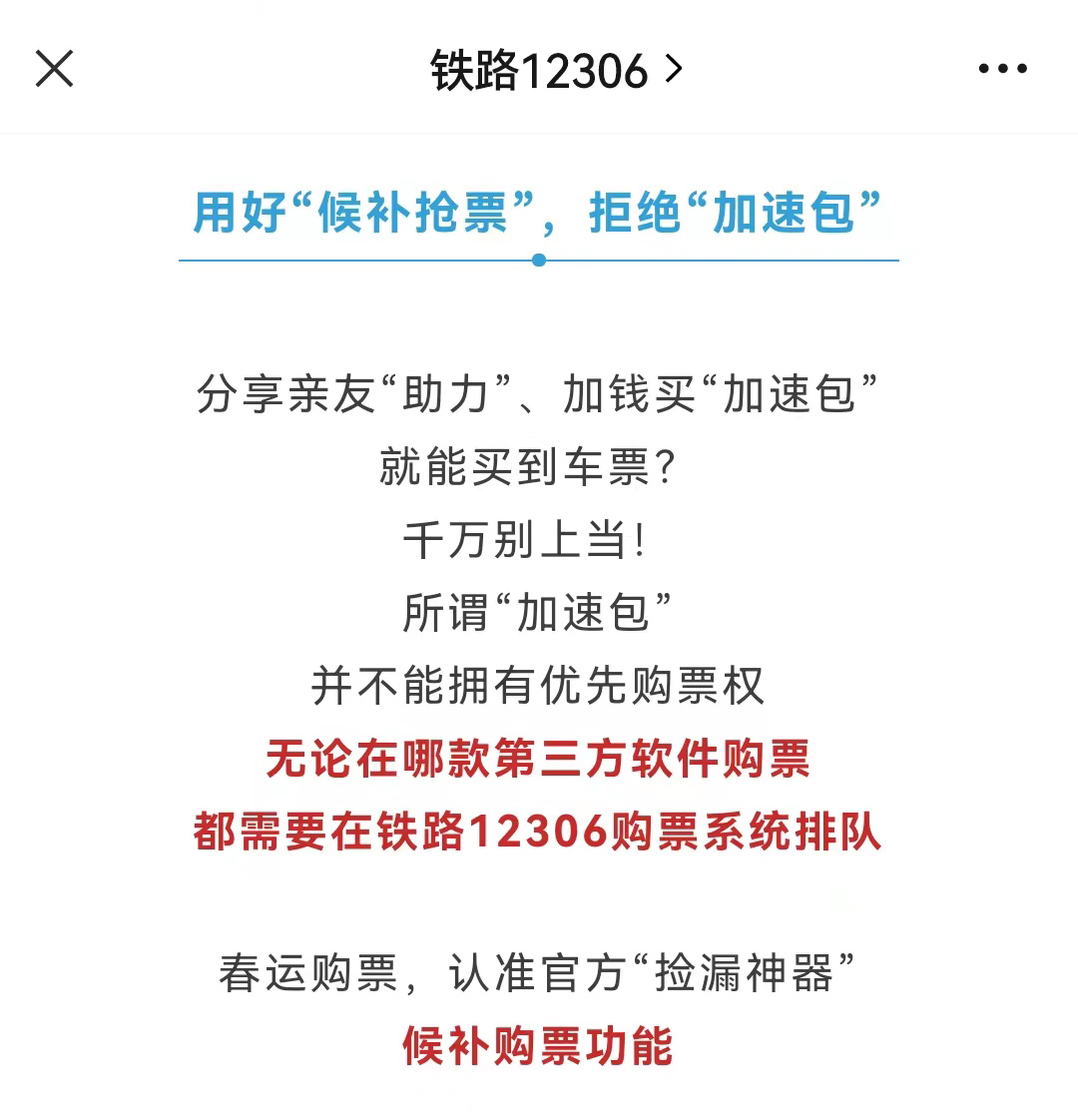Open the more options menu (three dots)

click(x=1001, y=69)
